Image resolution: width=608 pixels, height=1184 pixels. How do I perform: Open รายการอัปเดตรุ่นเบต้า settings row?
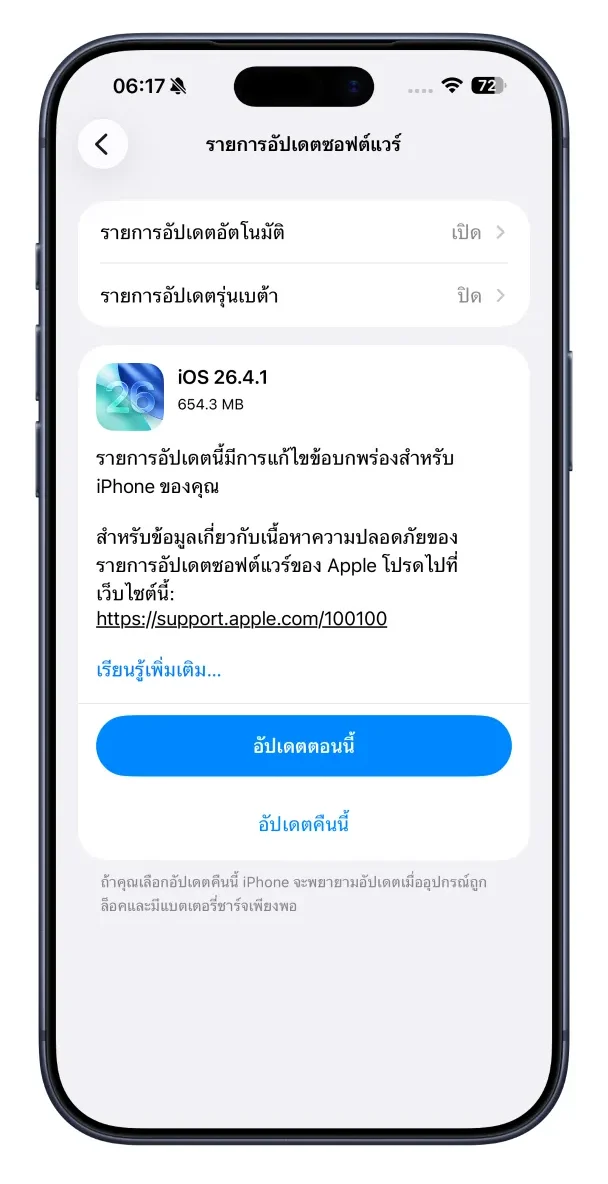(303, 296)
